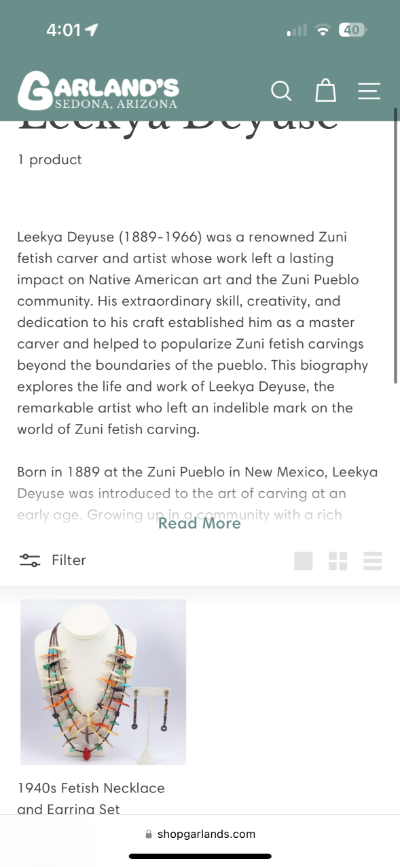Open the shopping bag
400x867 pixels.
pos(325,91)
